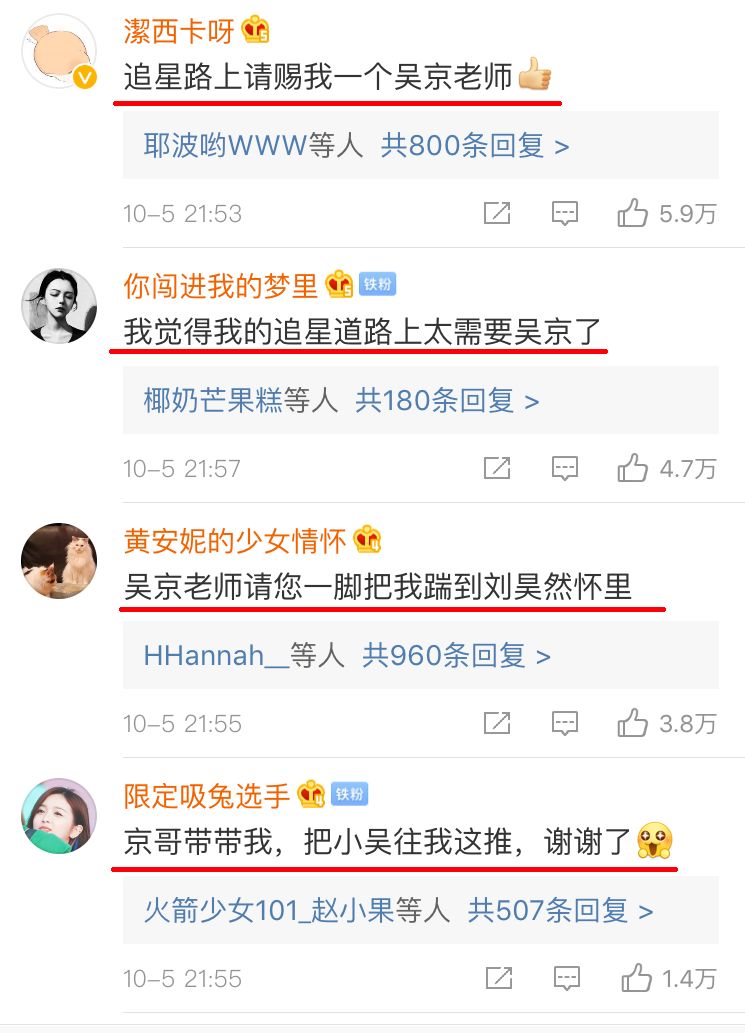This screenshot has width=745, height=1033.
Task: Tap 黄安妮的少女情怀's cat avatar
Action: point(59,561)
